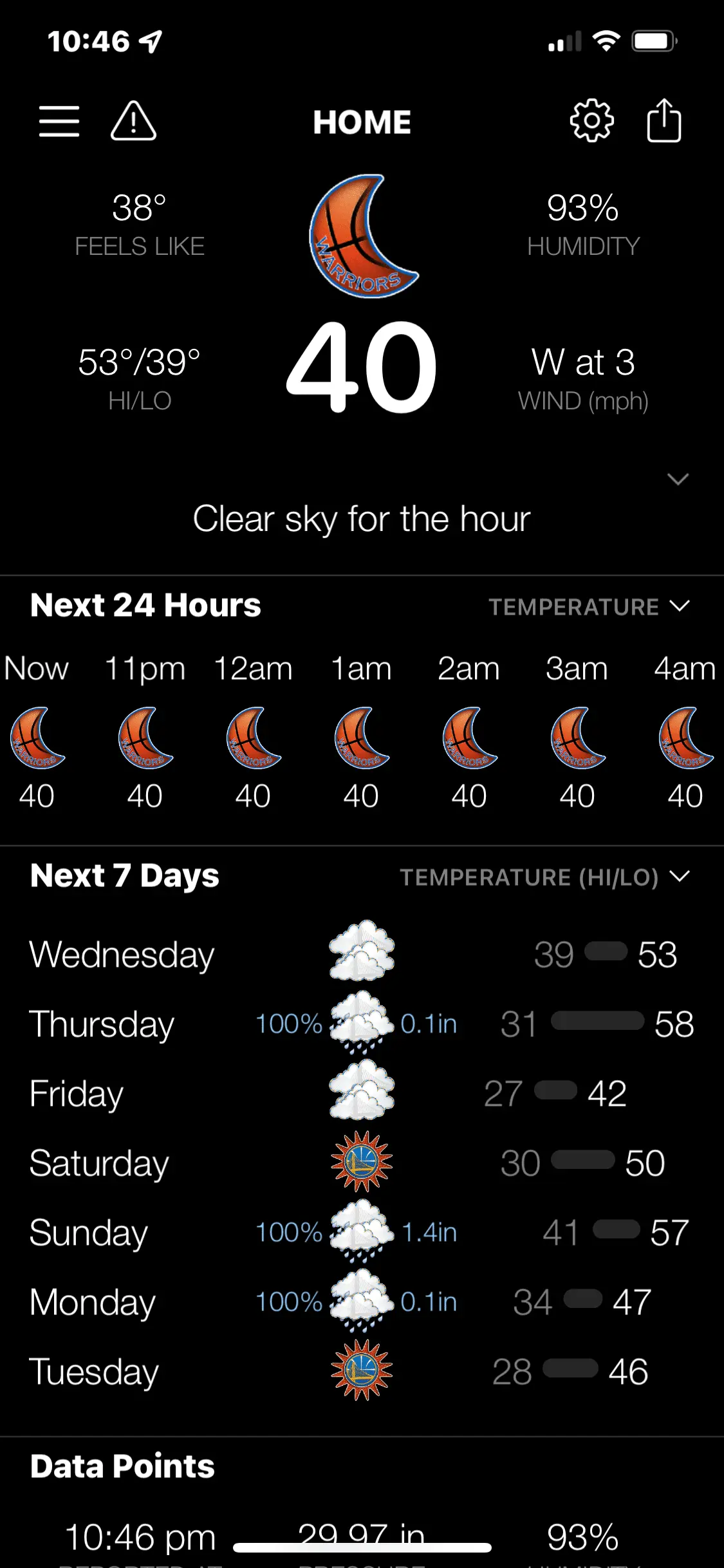Open Sunday's forecast row
The width and height of the screenshot is (724, 1568).
click(360, 1232)
